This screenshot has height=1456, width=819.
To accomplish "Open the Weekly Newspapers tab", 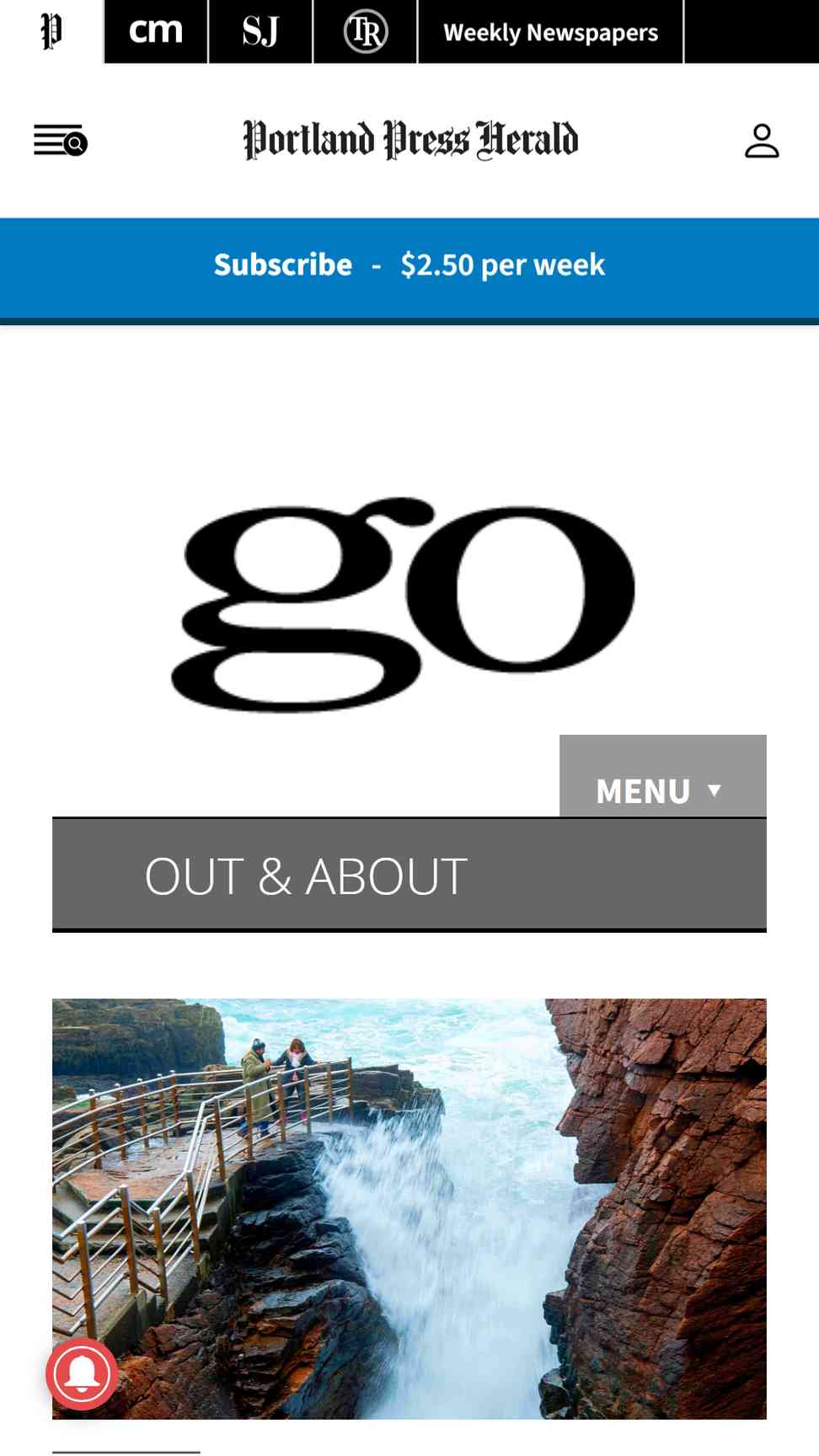I will coord(550,32).
